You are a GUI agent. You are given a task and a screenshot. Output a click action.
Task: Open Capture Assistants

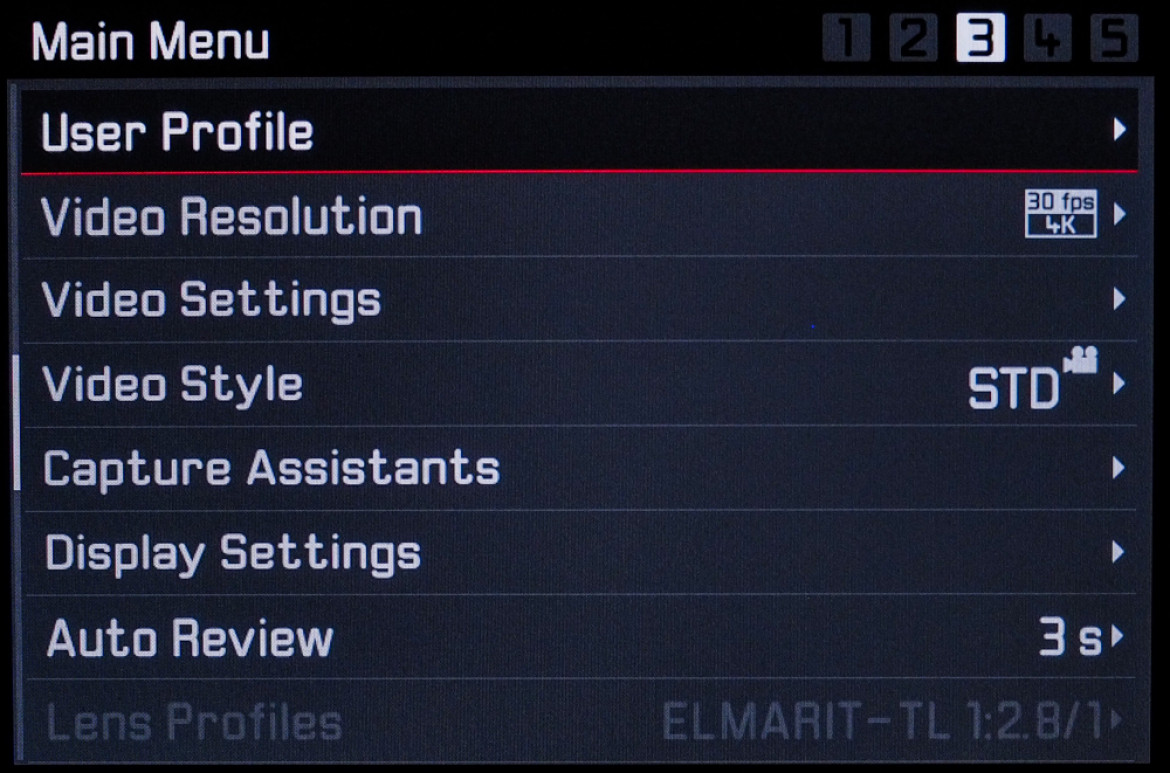(578, 469)
